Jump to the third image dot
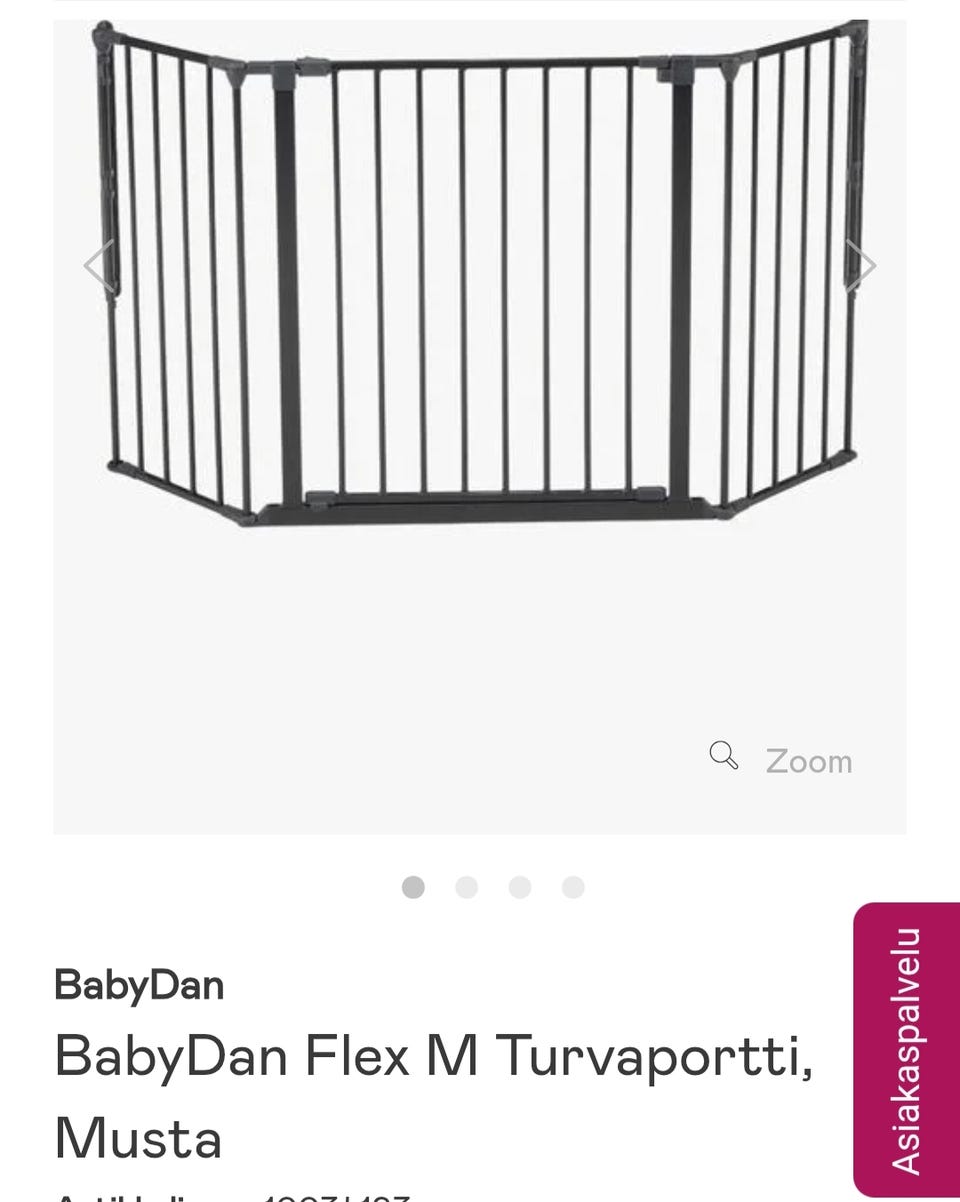The height and width of the screenshot is (1202, 960). [x=519, y=887]
